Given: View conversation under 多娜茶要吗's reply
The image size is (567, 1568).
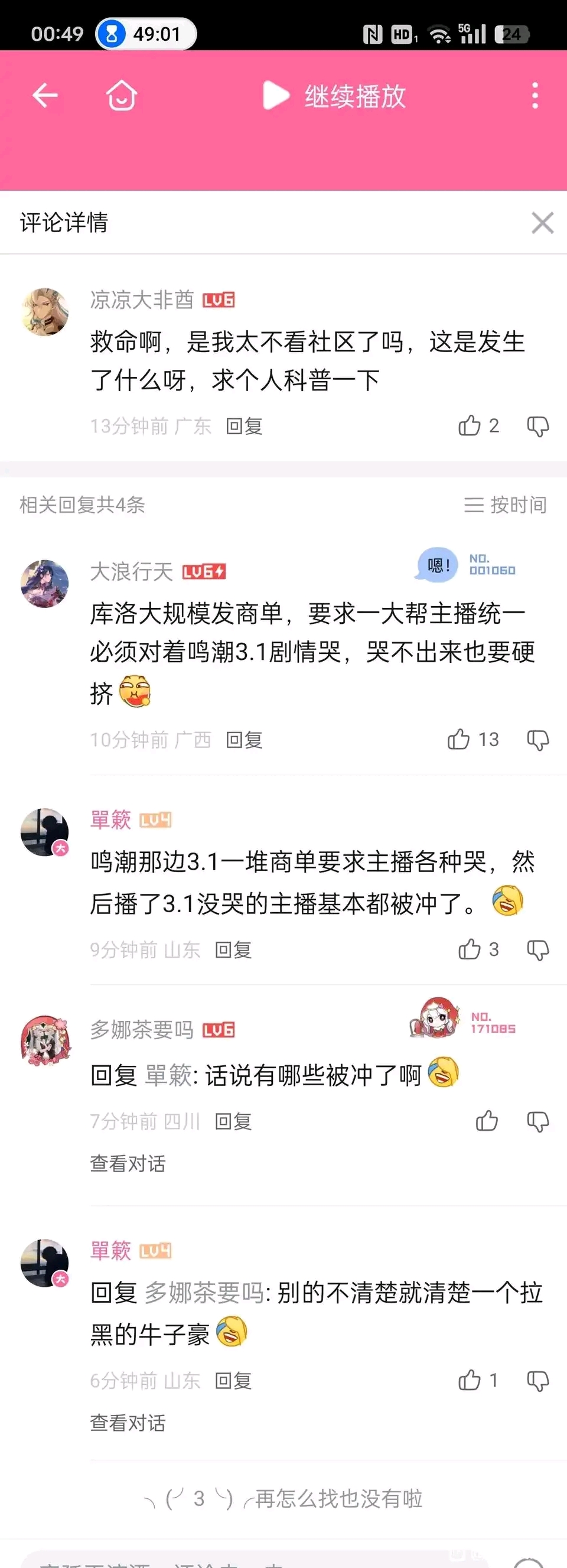Looking at the screenshot, I should [128, 1163].
